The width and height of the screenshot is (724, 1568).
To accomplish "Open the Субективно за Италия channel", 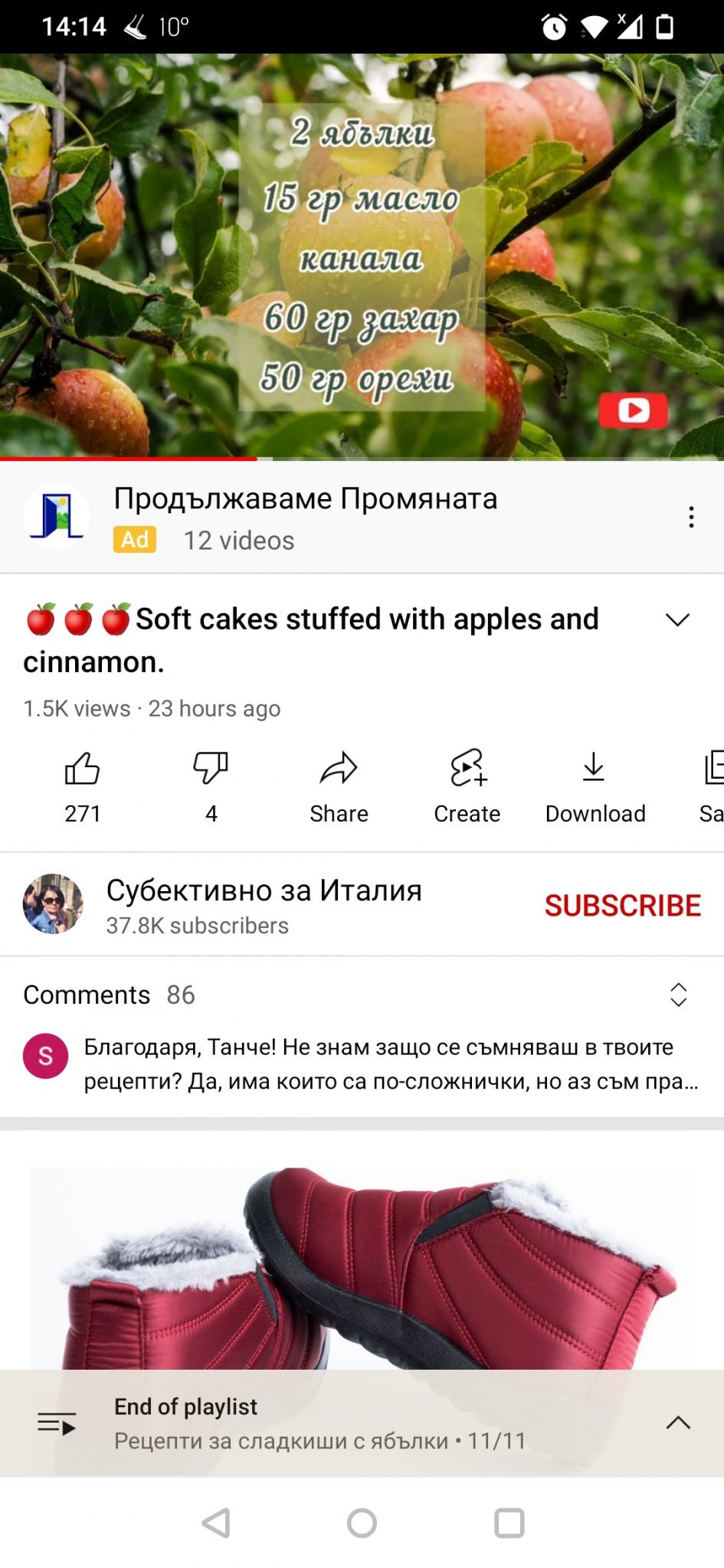I will click(x=264, y=891).
